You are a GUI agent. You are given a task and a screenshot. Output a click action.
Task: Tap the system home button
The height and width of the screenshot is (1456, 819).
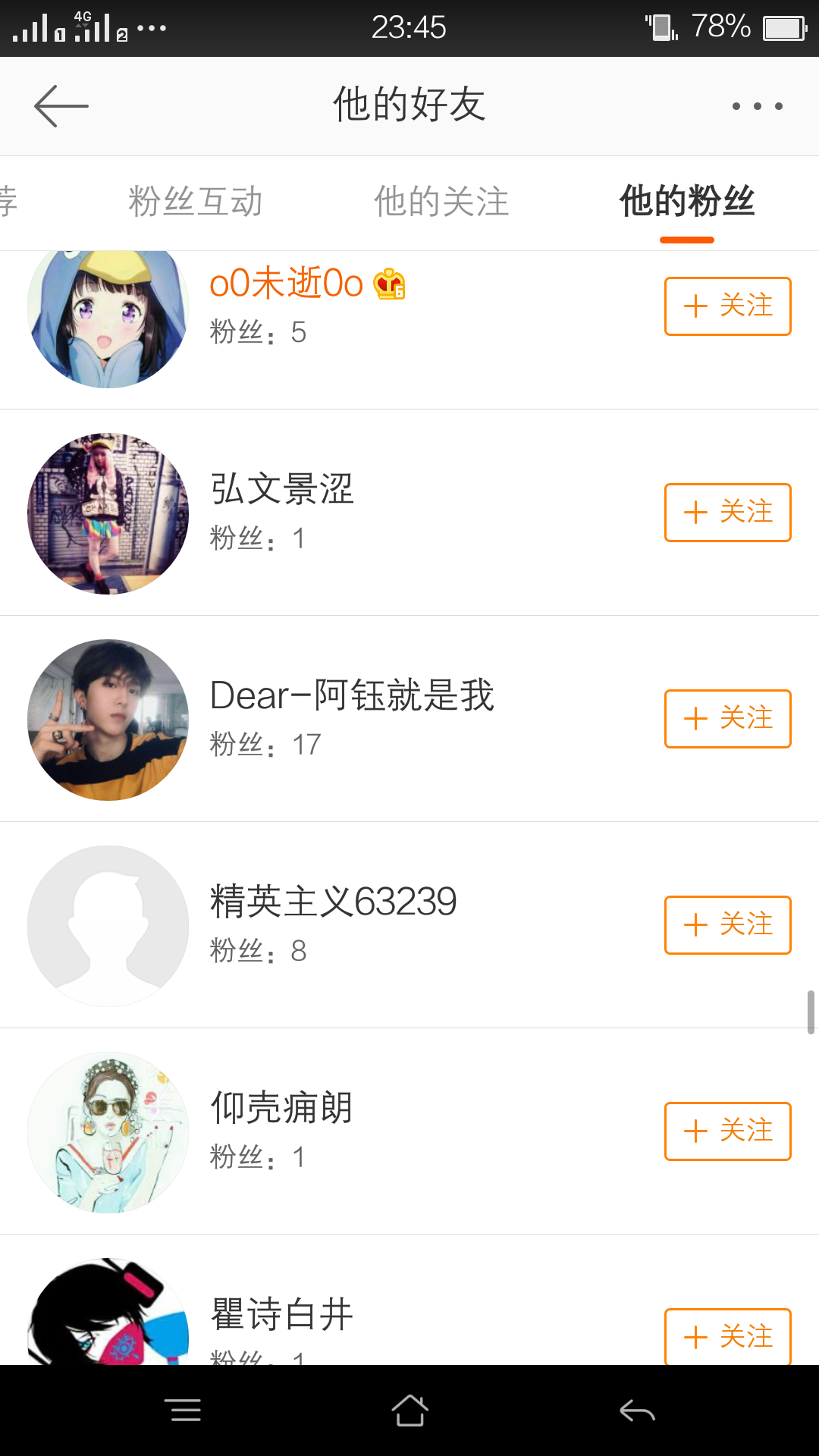(x=409, y=1410)
